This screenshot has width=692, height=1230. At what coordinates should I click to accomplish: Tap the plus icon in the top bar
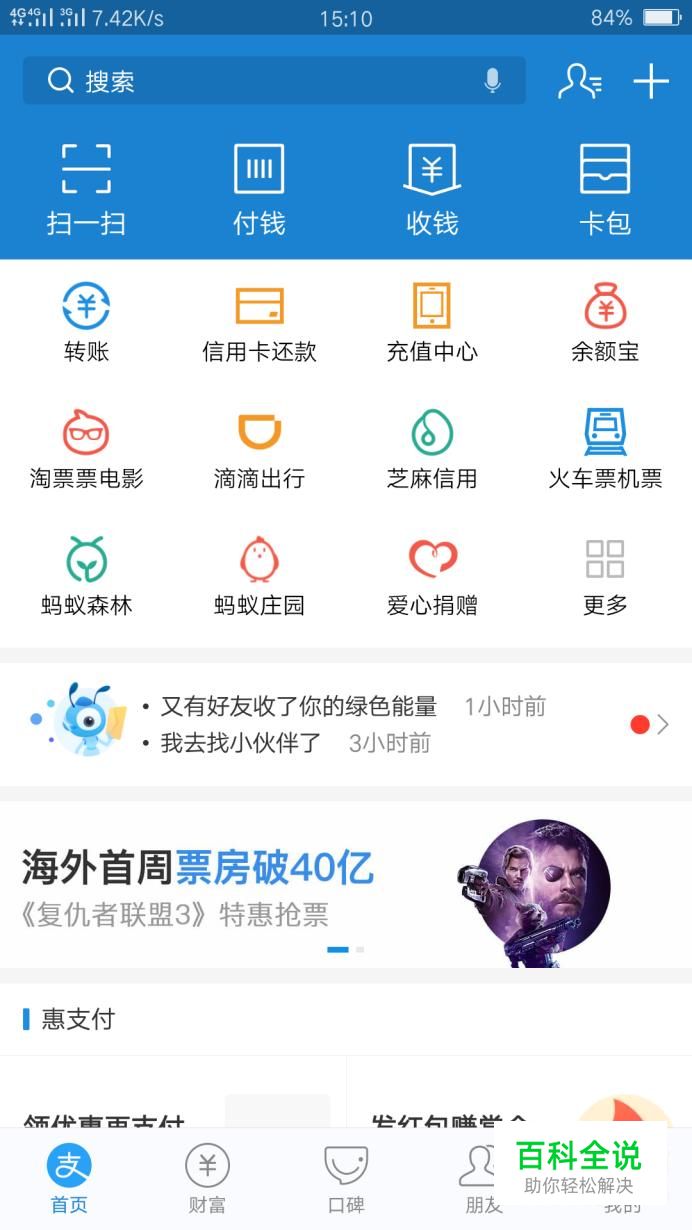tap(651, 81)
